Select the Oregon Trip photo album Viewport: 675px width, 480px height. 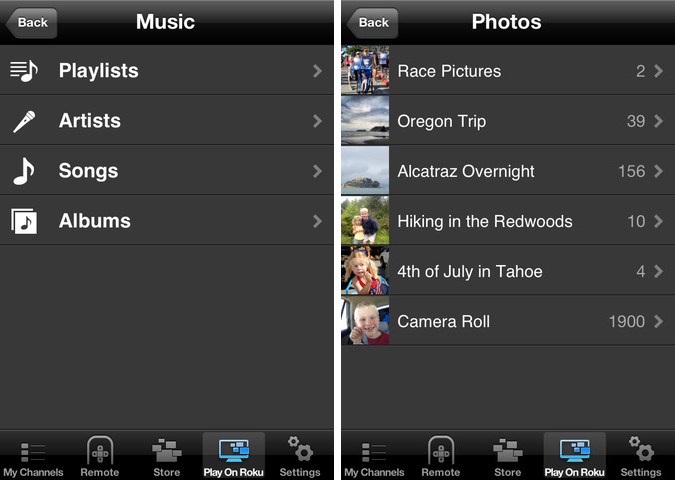[x=507, y=121]
